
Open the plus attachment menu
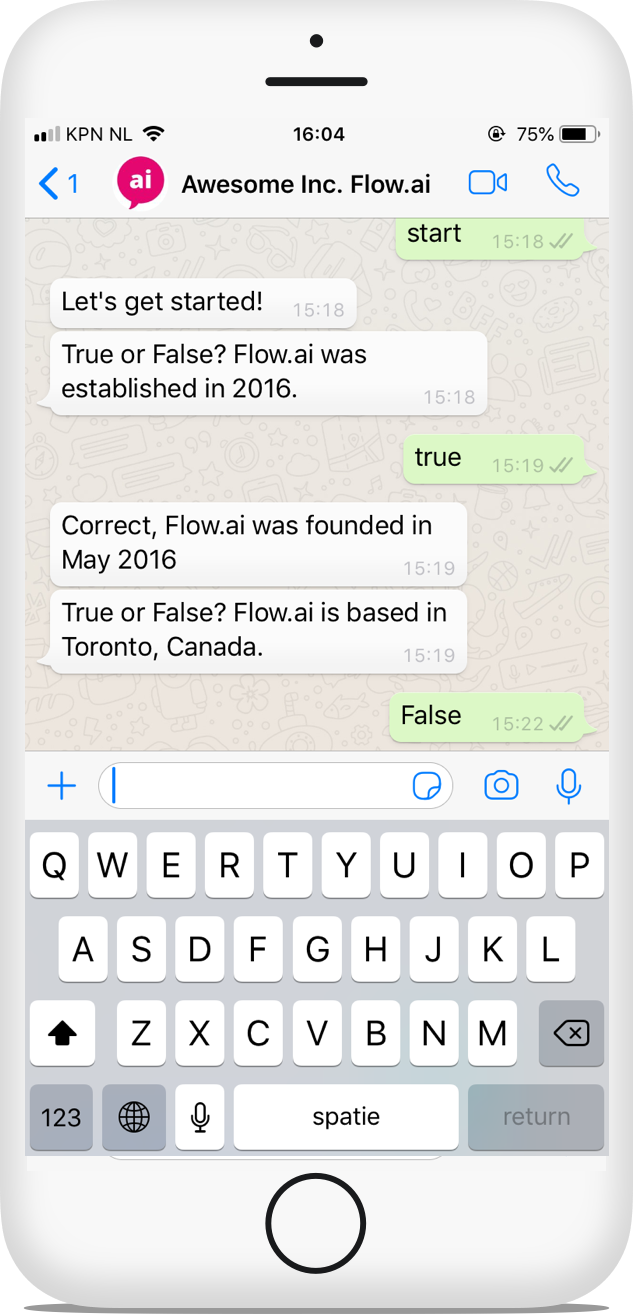[x=62, y=787]
